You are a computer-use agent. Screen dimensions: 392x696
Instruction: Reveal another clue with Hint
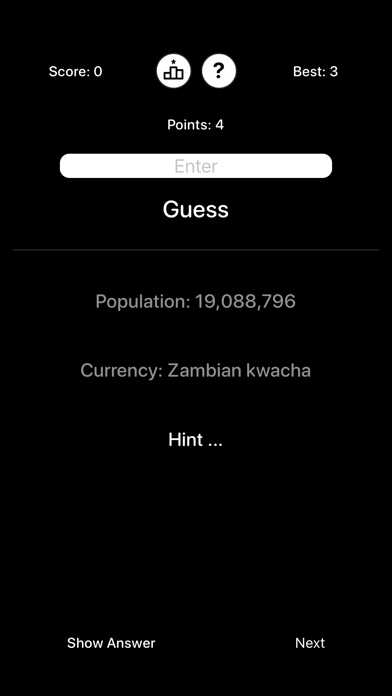click(x=195, y=440)
